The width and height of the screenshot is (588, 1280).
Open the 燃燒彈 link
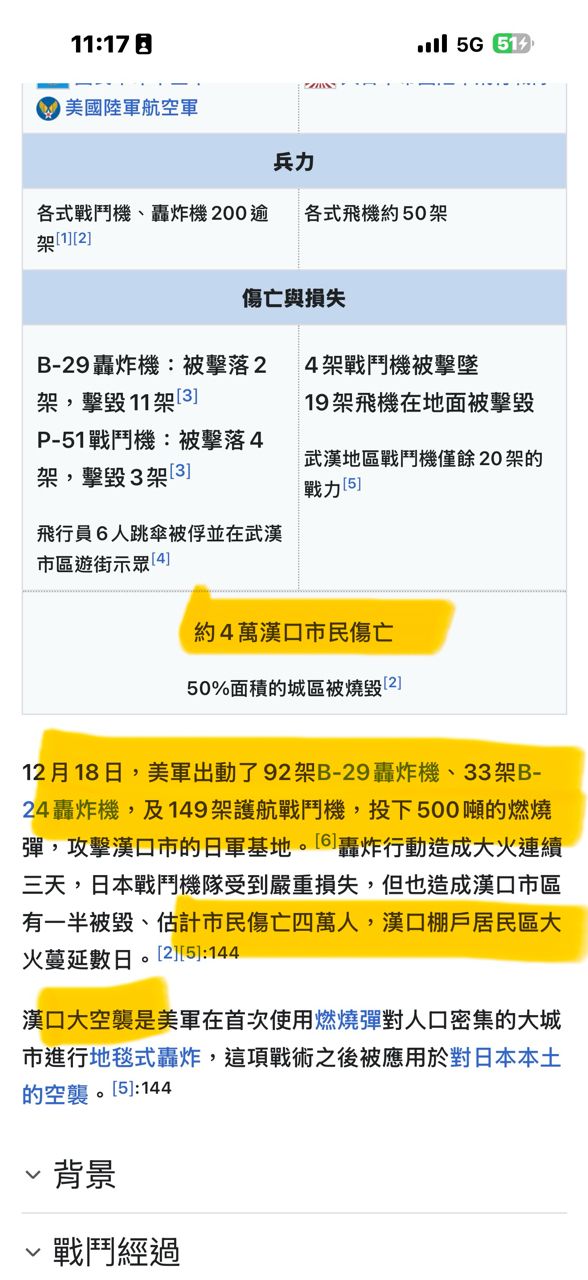click(x=348, y=1021)
